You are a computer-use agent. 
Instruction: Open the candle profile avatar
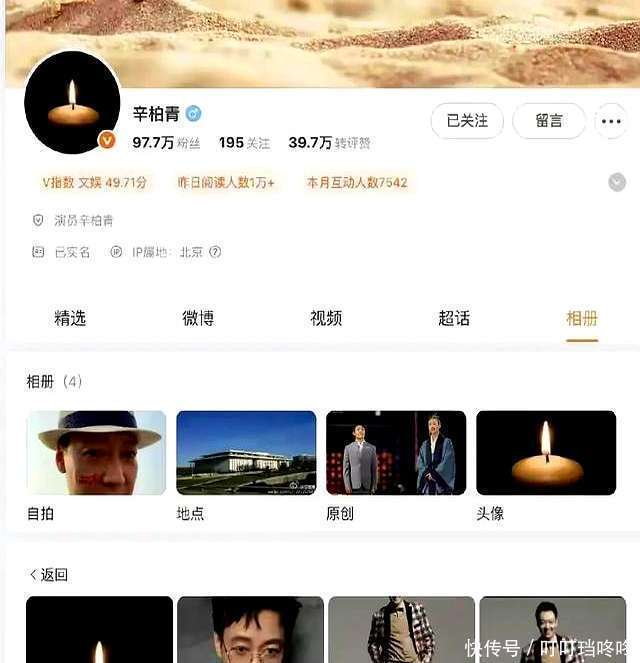point(72,102)
